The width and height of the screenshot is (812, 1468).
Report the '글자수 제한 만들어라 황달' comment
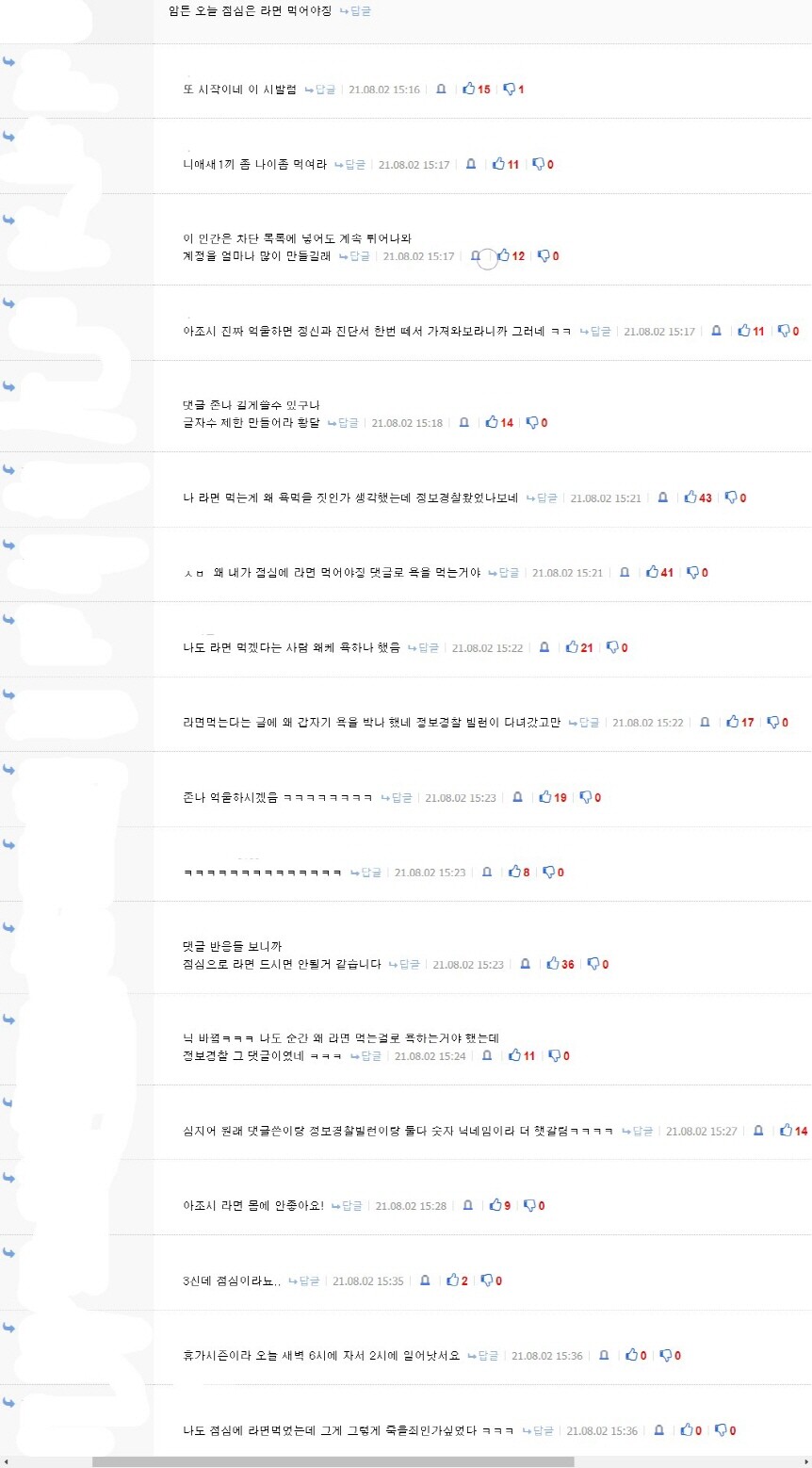(463, 423)
